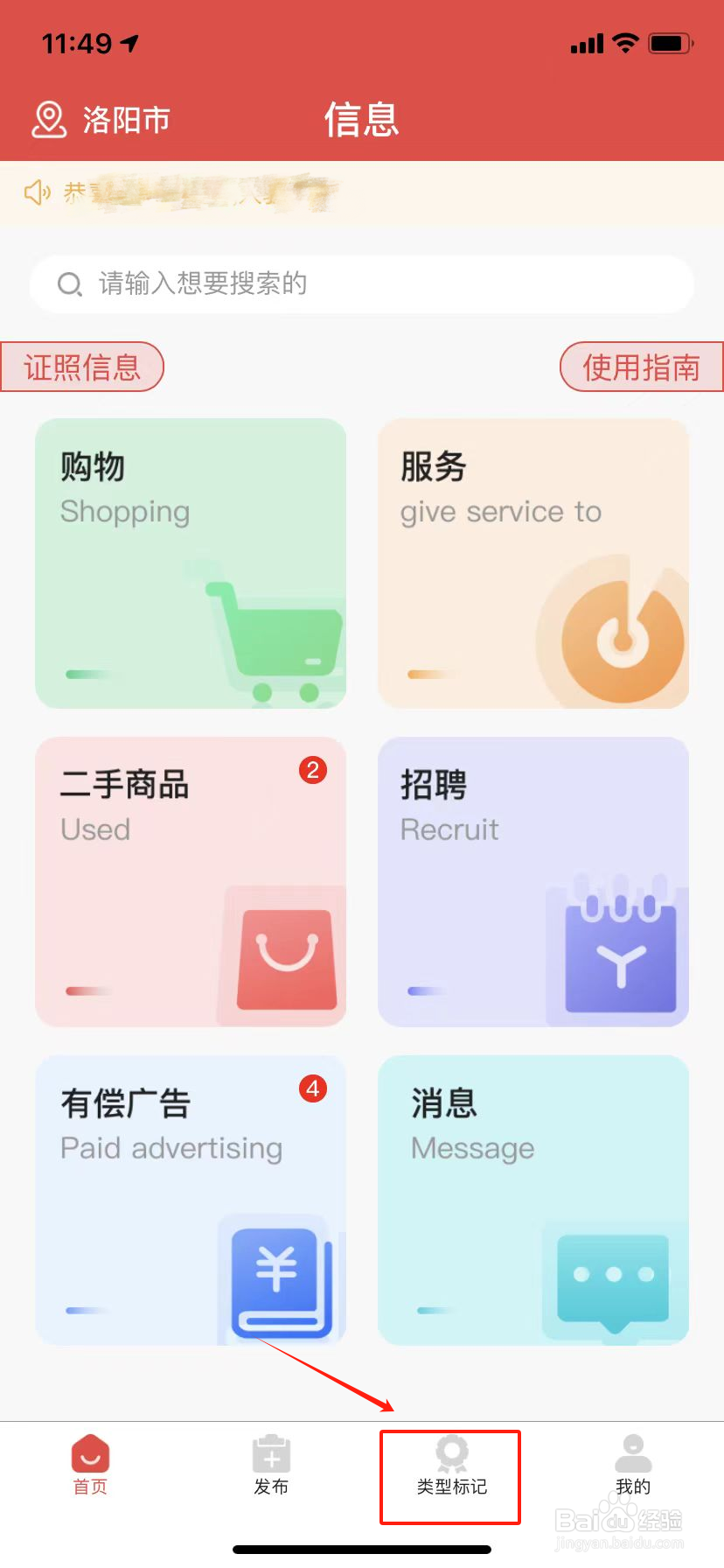Open the 证照信息 button

(82, 367)
